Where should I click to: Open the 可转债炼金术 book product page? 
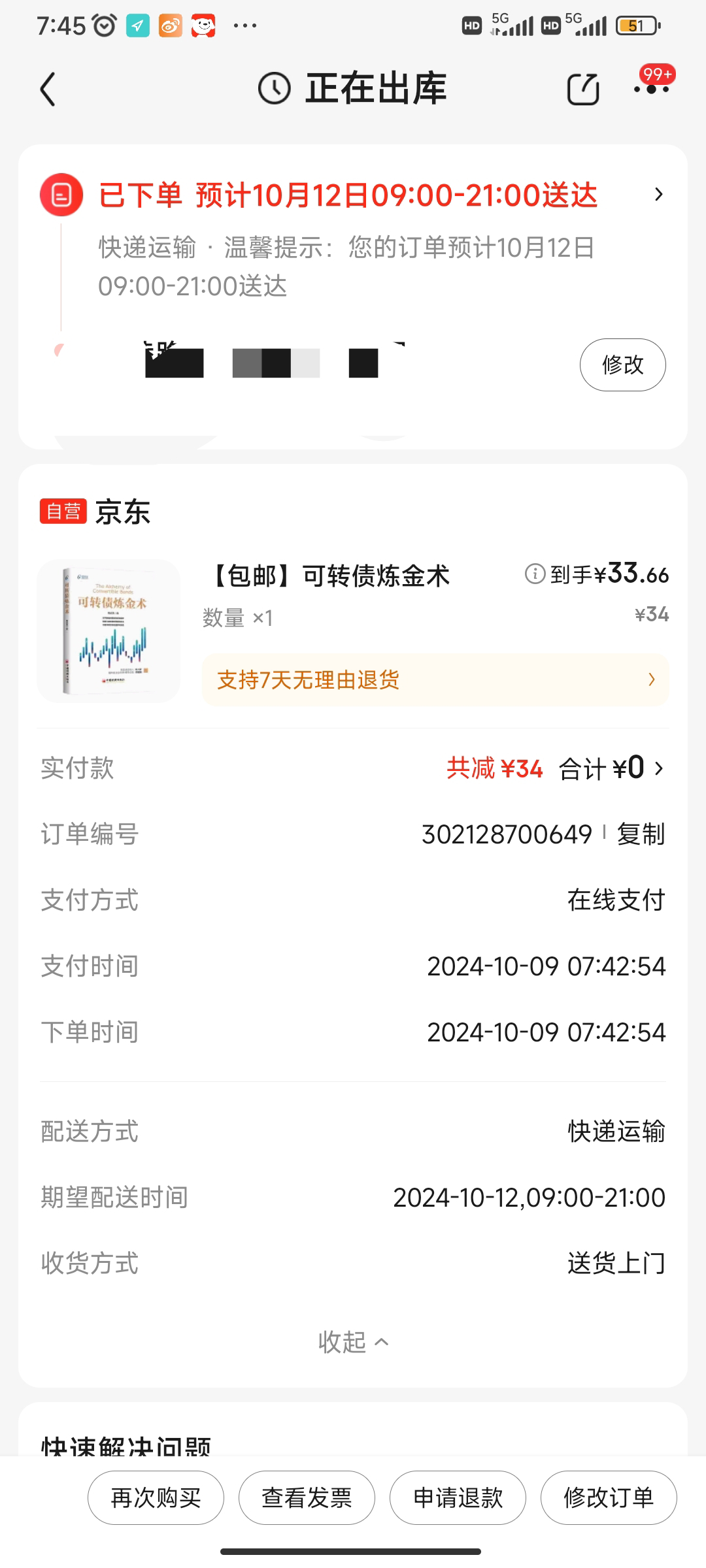(x=109, y=630)
